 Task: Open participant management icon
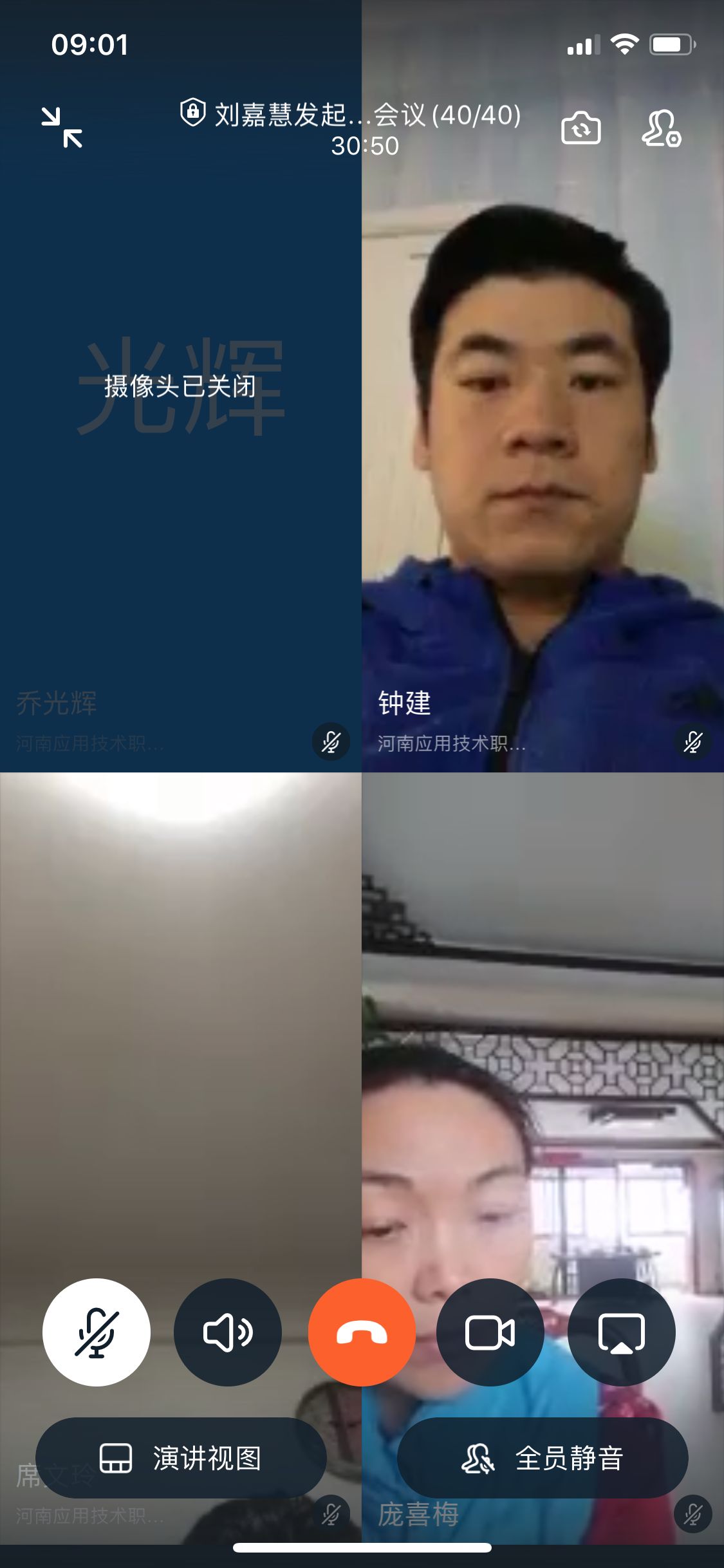coord(661,128)
